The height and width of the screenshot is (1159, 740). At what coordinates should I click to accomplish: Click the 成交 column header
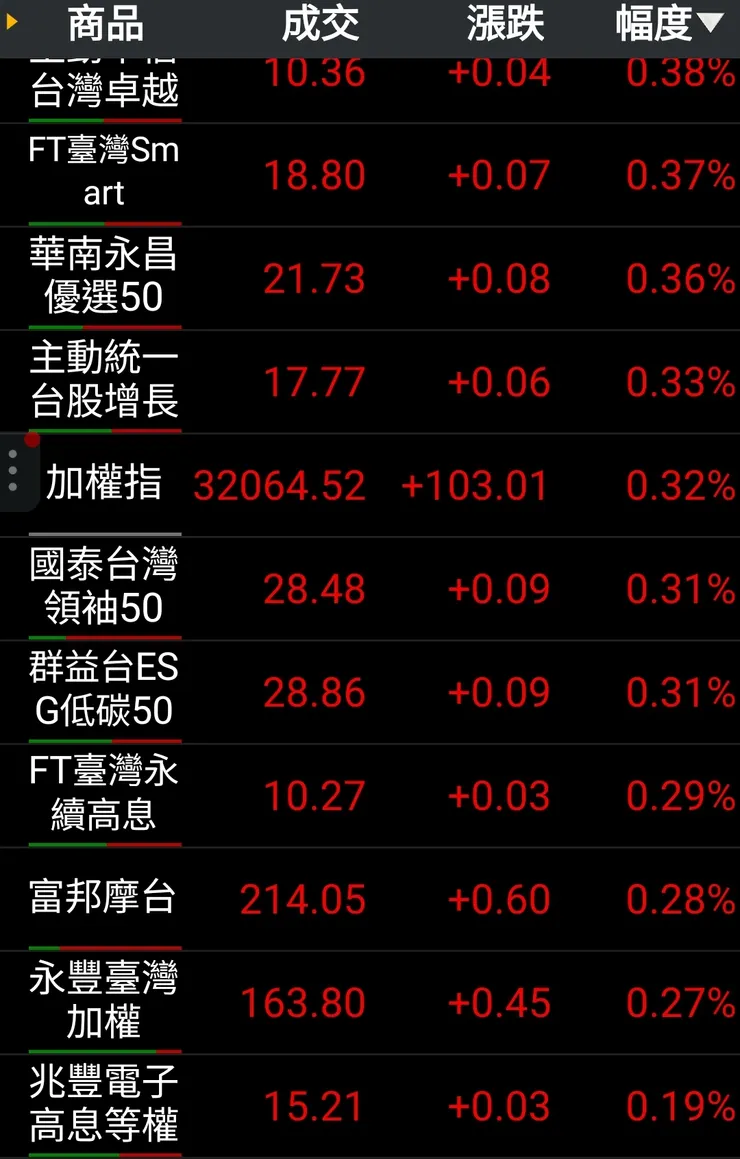point(322,25)
